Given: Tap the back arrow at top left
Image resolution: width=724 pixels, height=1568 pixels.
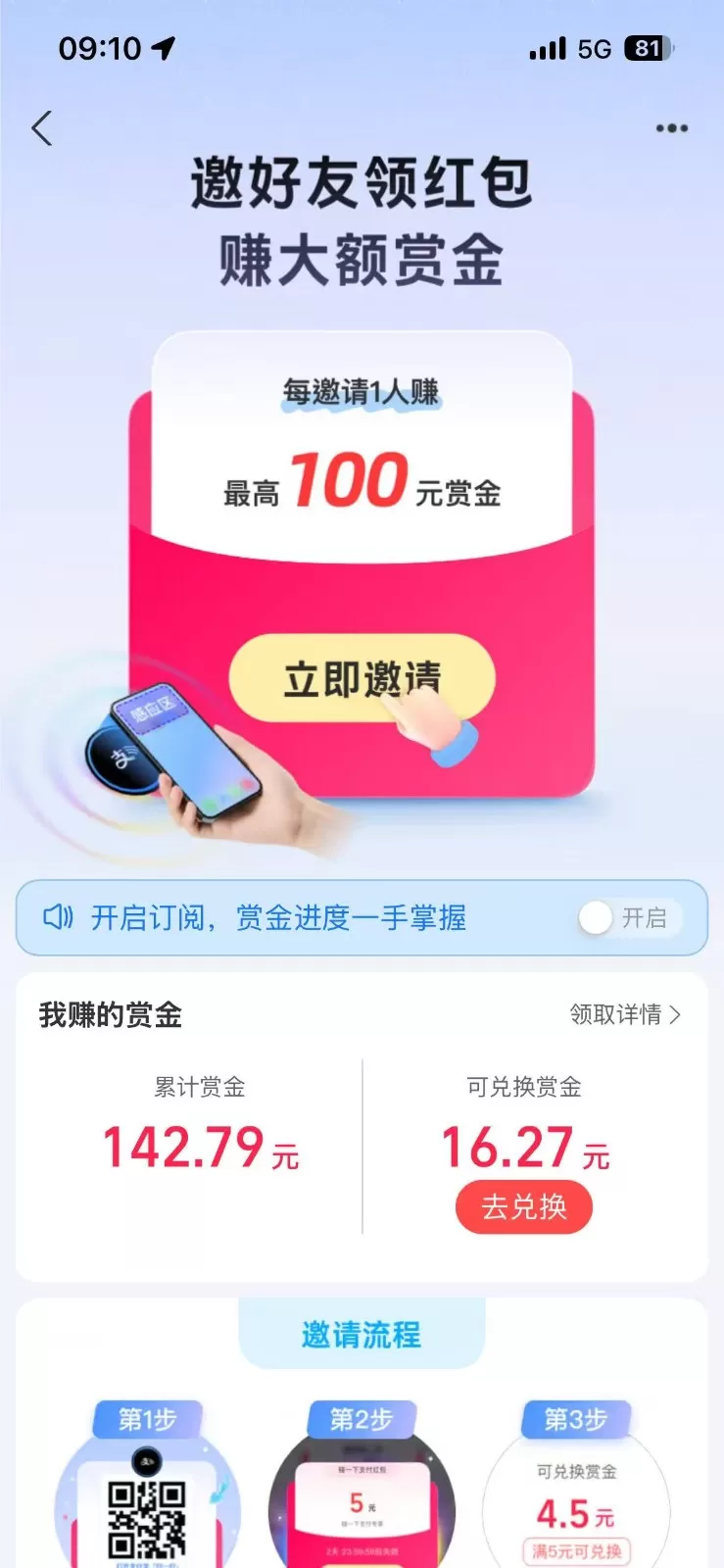Looking at the screenshot, I should [x=41, y=127].
